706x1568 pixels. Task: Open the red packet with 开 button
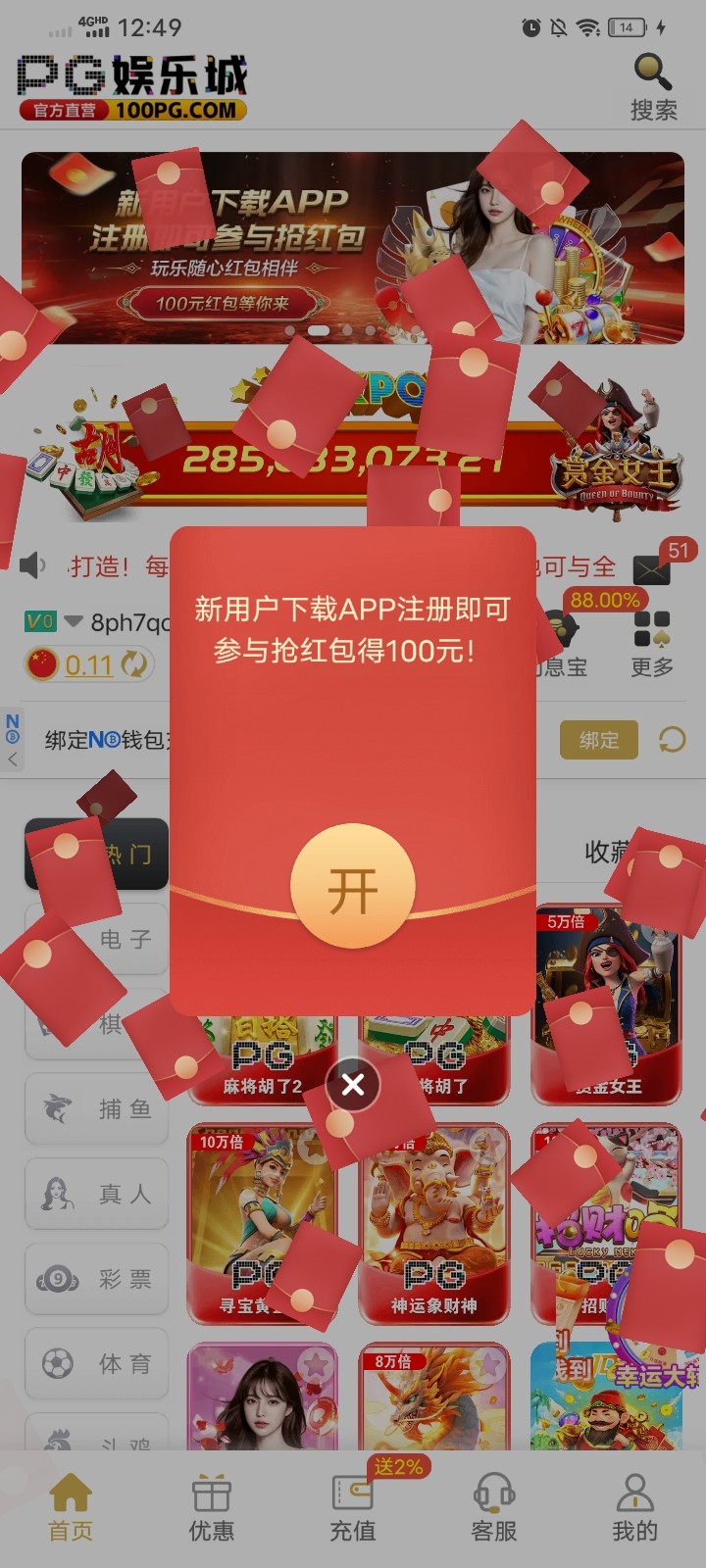tap(353, 886)
